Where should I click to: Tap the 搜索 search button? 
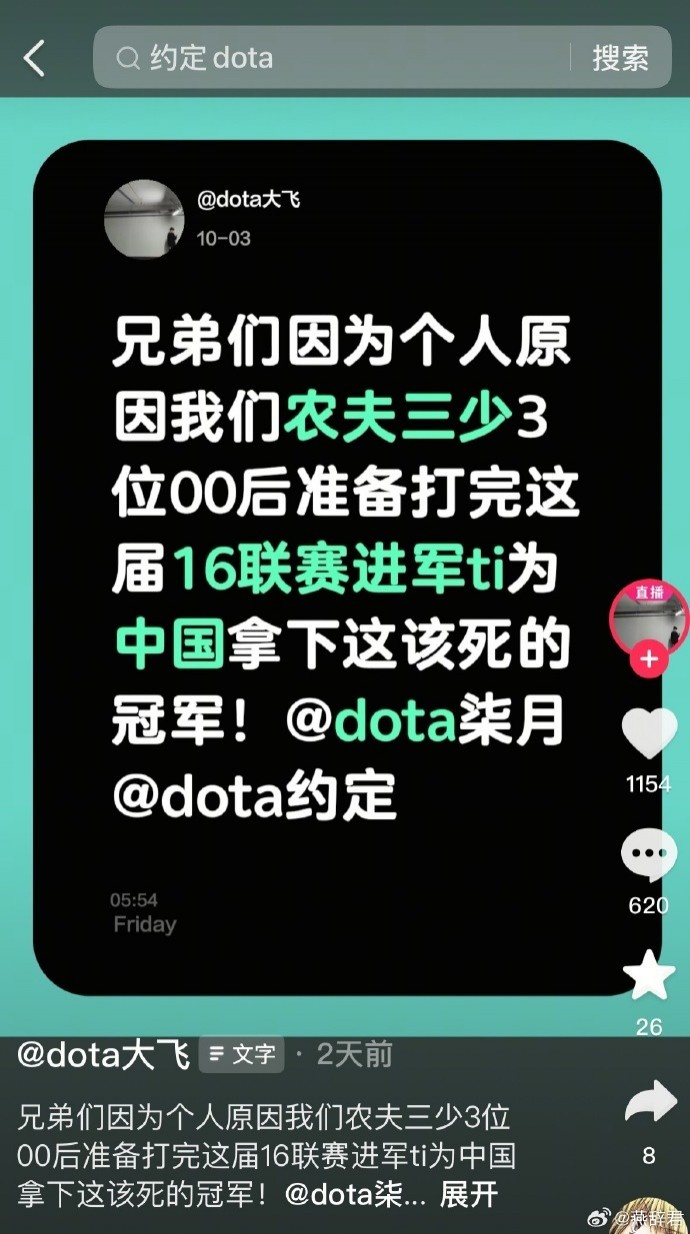(x=620, y=58)
